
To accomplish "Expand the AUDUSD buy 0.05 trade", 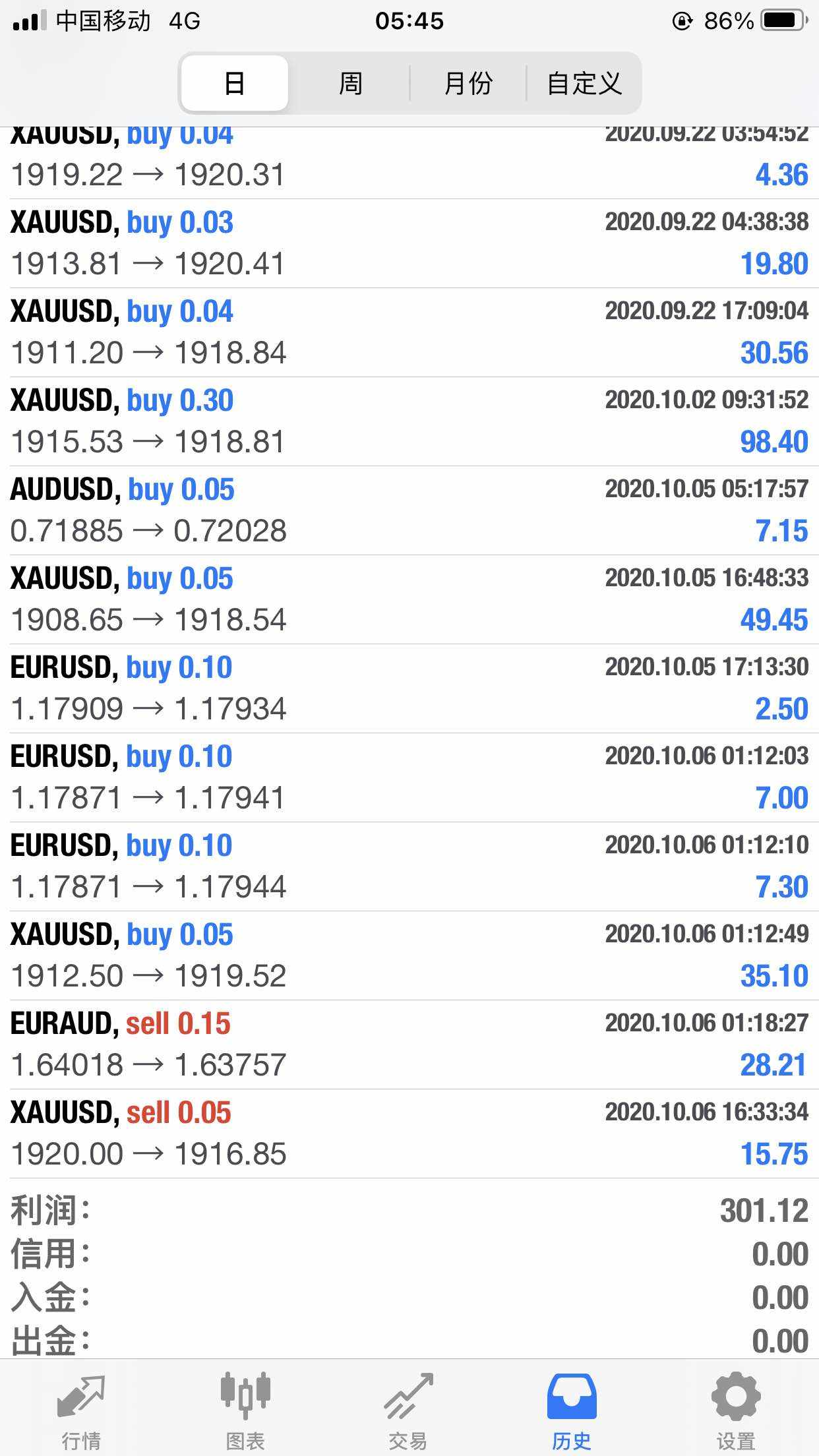I will [409, 510].
